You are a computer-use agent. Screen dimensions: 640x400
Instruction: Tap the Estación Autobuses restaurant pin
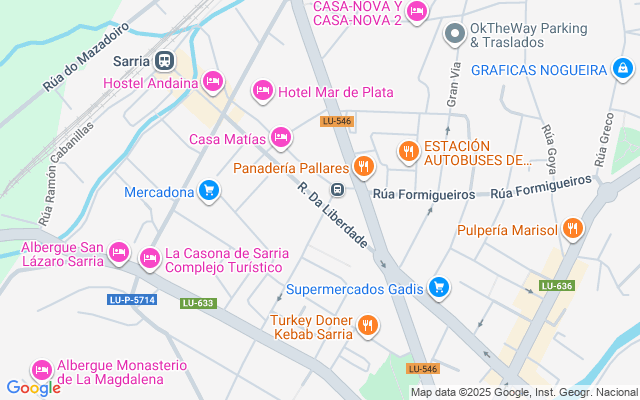click(409, 152)
